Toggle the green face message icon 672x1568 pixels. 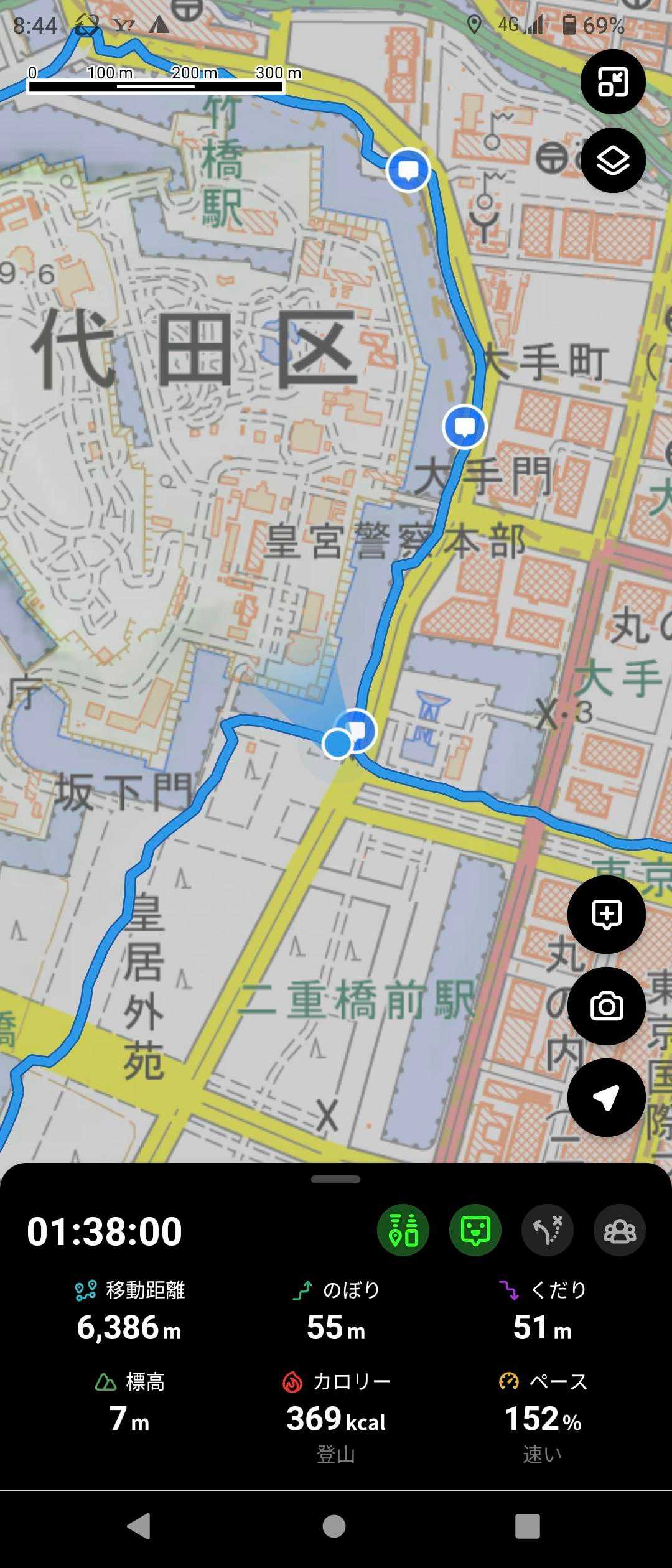(x=475, y=1230)
